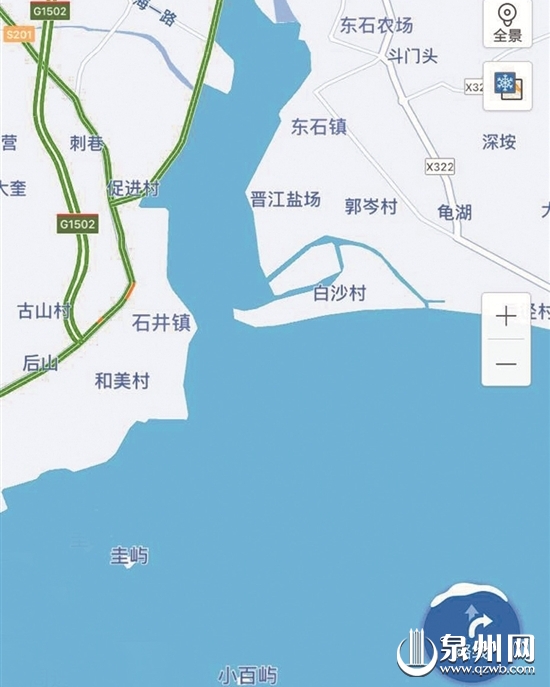Screen dimensions: 550x687
Task: Open the map layers selector
Action: click(x=507, y=86)
